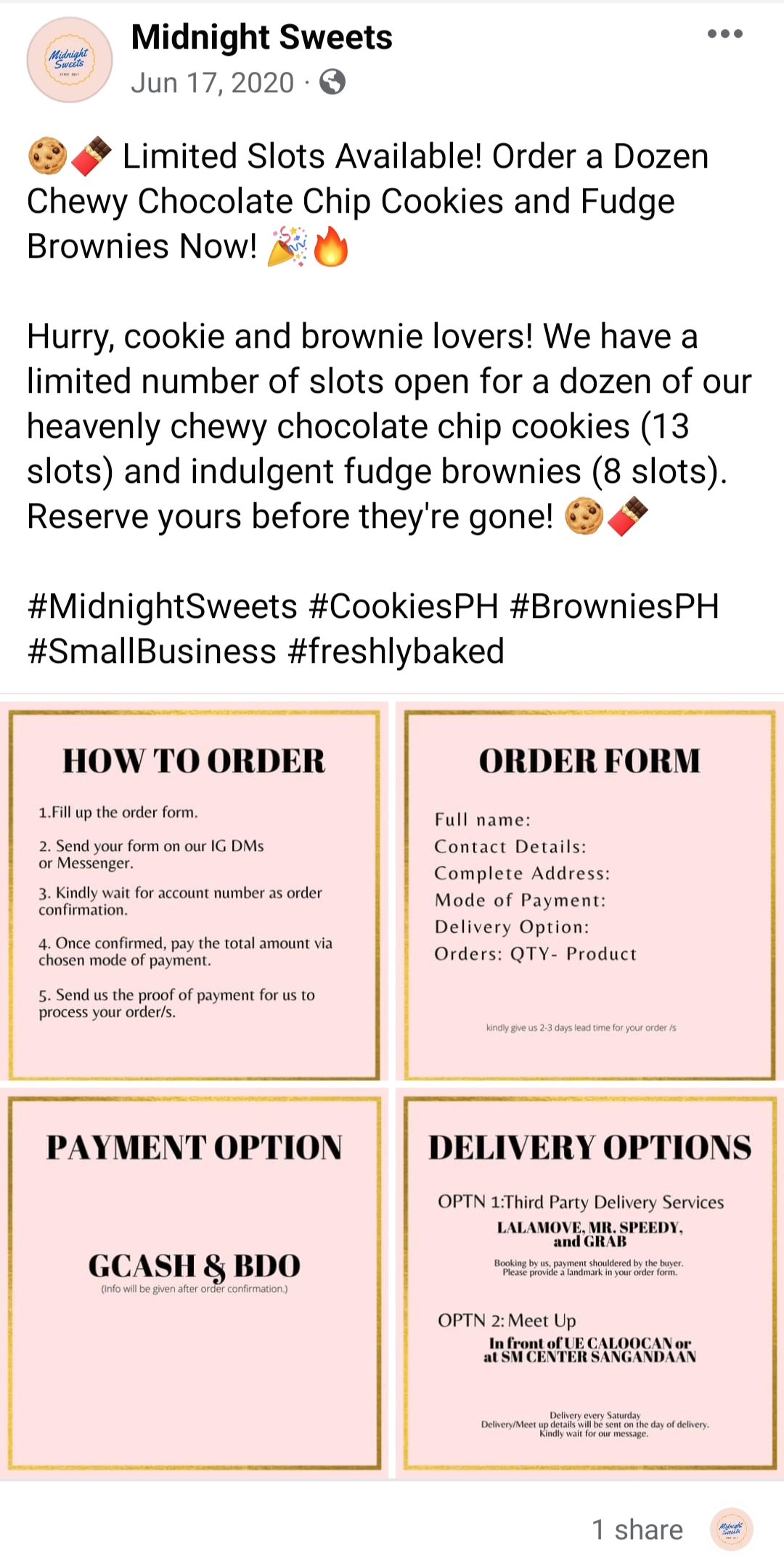Open the #freshlybaked hashtag
Screen dimensions: 784x1561
coord(396,651)
